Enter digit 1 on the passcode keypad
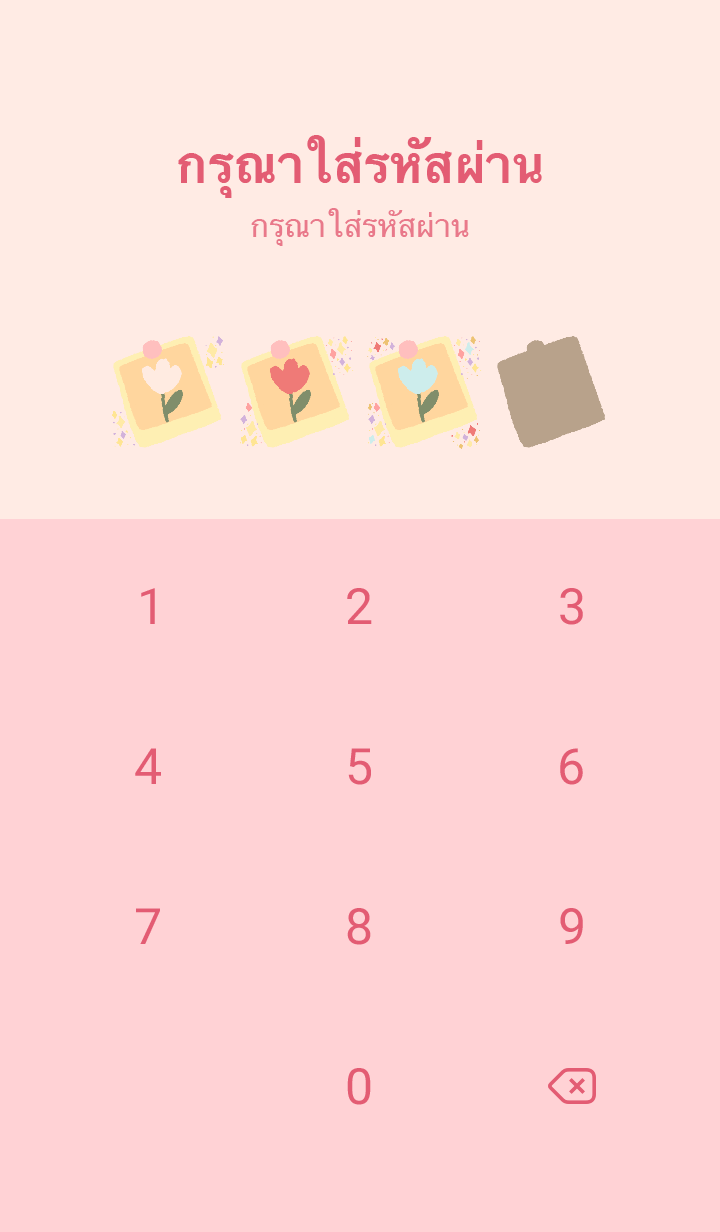The width and height of the screenshot is (720, 1232). tap(149, 607)
